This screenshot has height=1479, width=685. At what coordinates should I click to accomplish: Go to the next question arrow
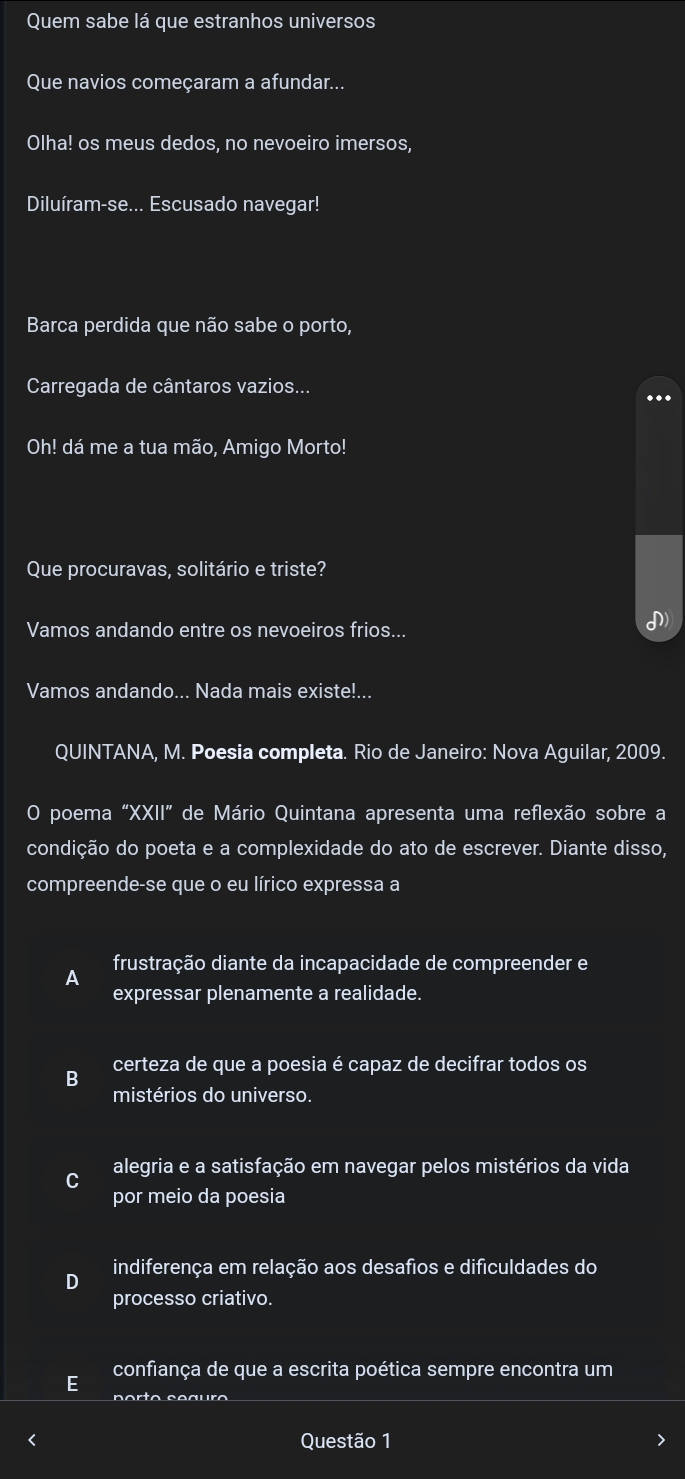tap(660, 1440)
